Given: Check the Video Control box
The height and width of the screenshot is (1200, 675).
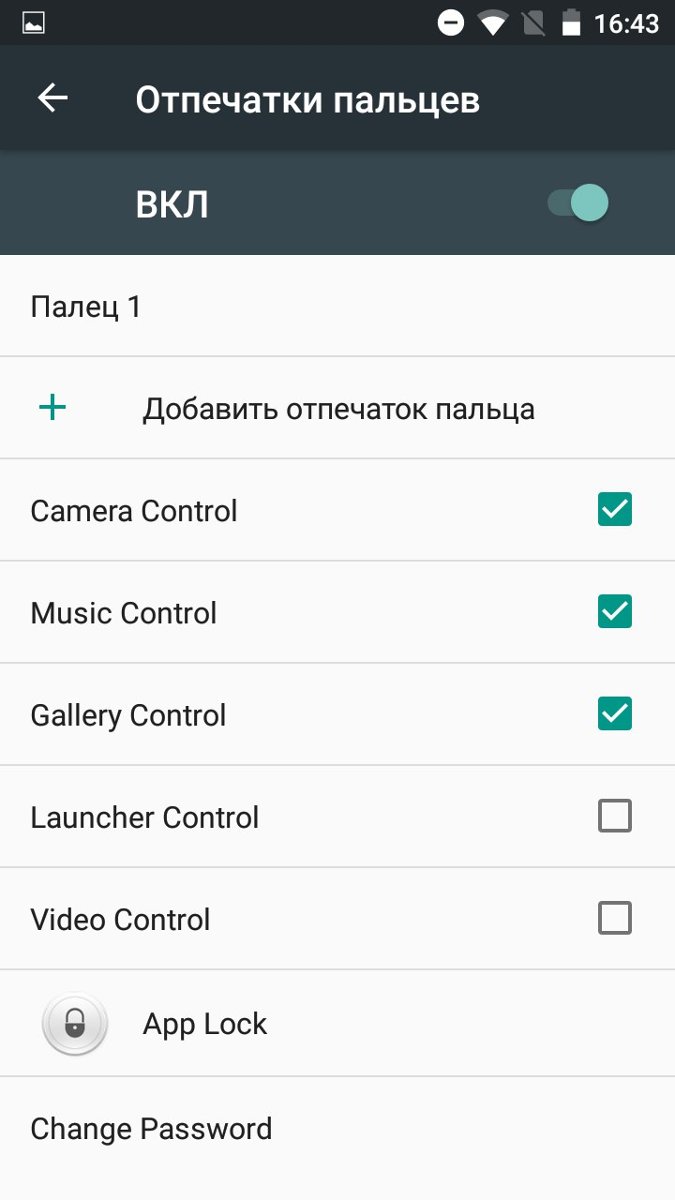Looking at the screenshot, I should tap(615, 918).
